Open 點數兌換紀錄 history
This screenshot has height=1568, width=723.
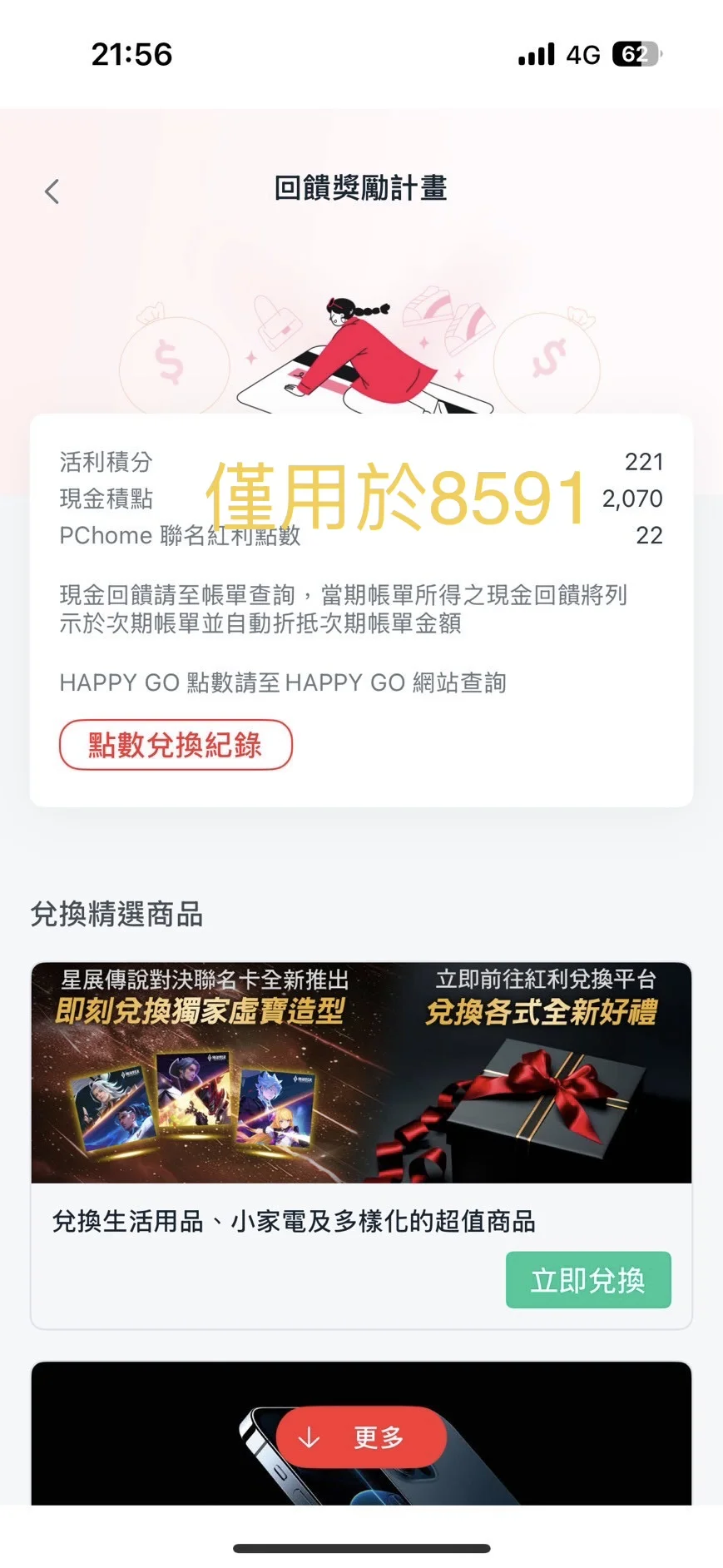coord(176,745)
